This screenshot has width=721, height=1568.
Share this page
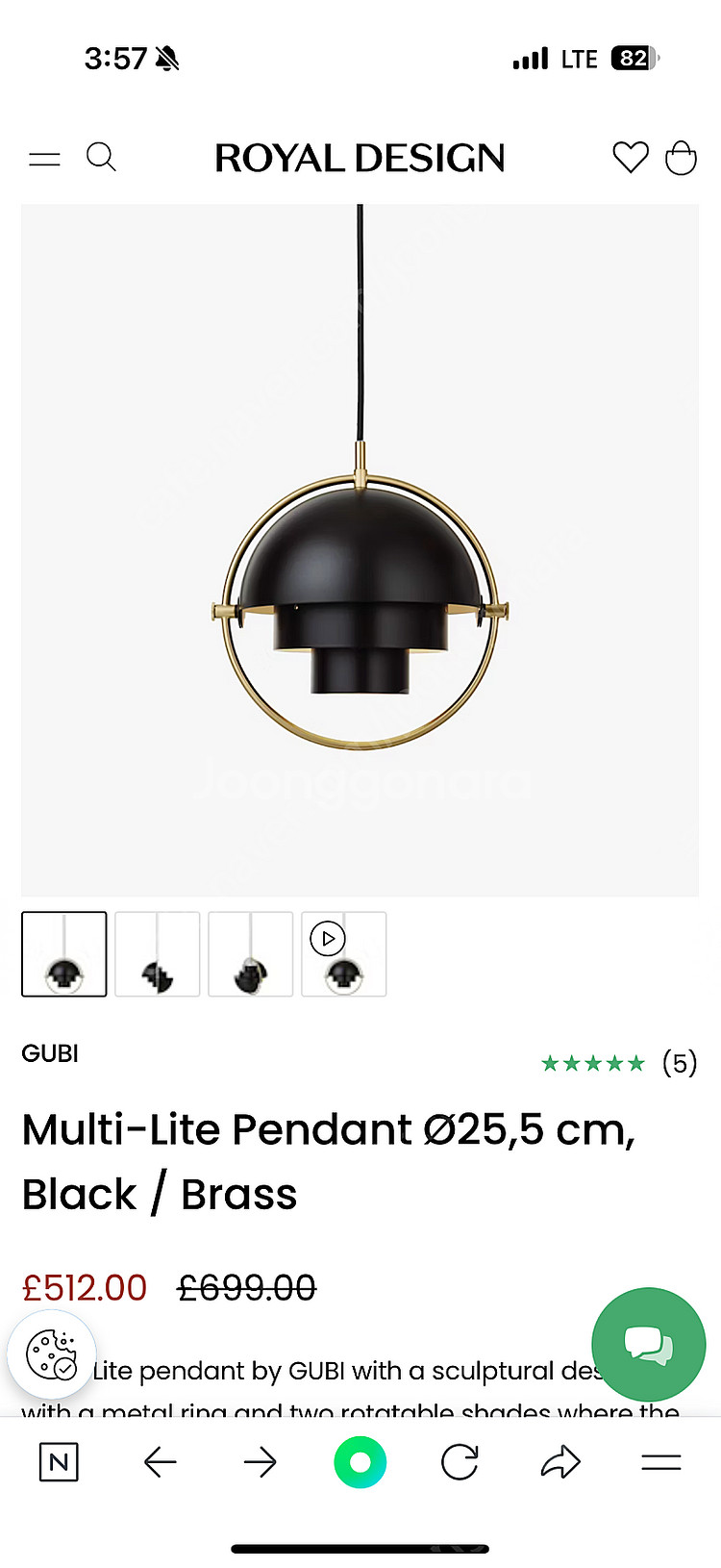click(x=560, y=1463)
